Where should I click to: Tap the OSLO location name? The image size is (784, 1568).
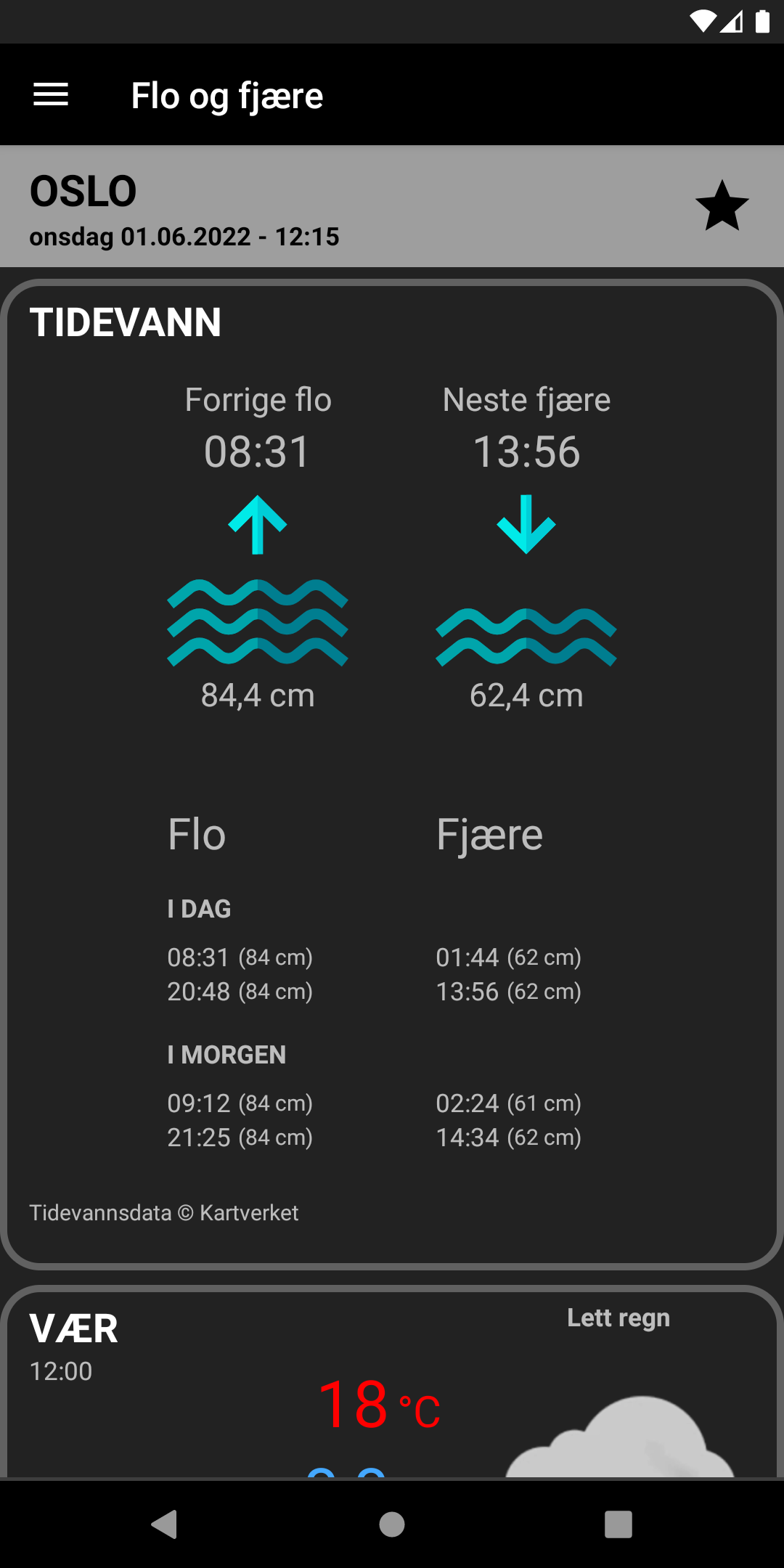pos(82,190)
